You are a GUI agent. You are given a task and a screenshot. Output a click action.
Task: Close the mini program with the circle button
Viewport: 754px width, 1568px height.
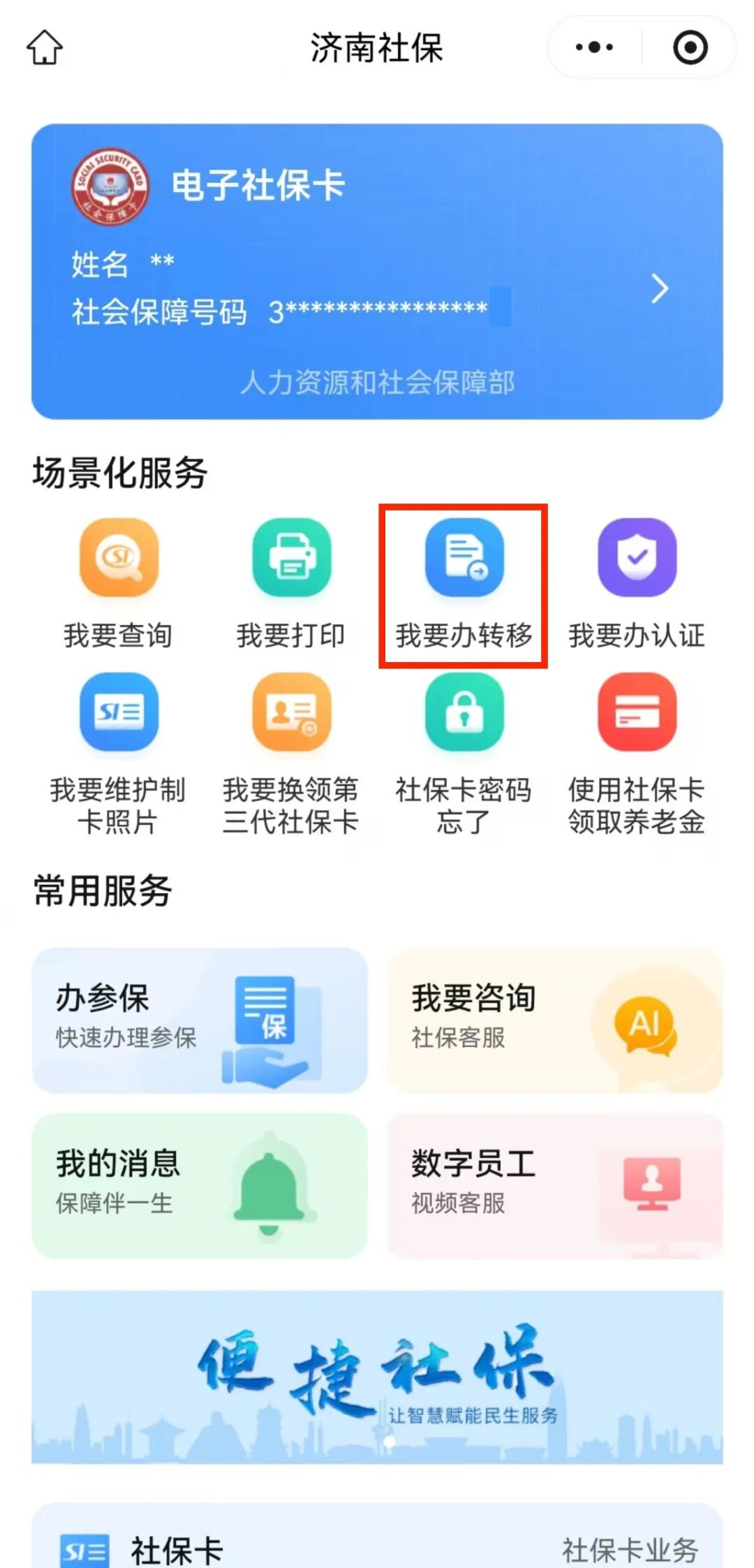[x=690, y=47]
